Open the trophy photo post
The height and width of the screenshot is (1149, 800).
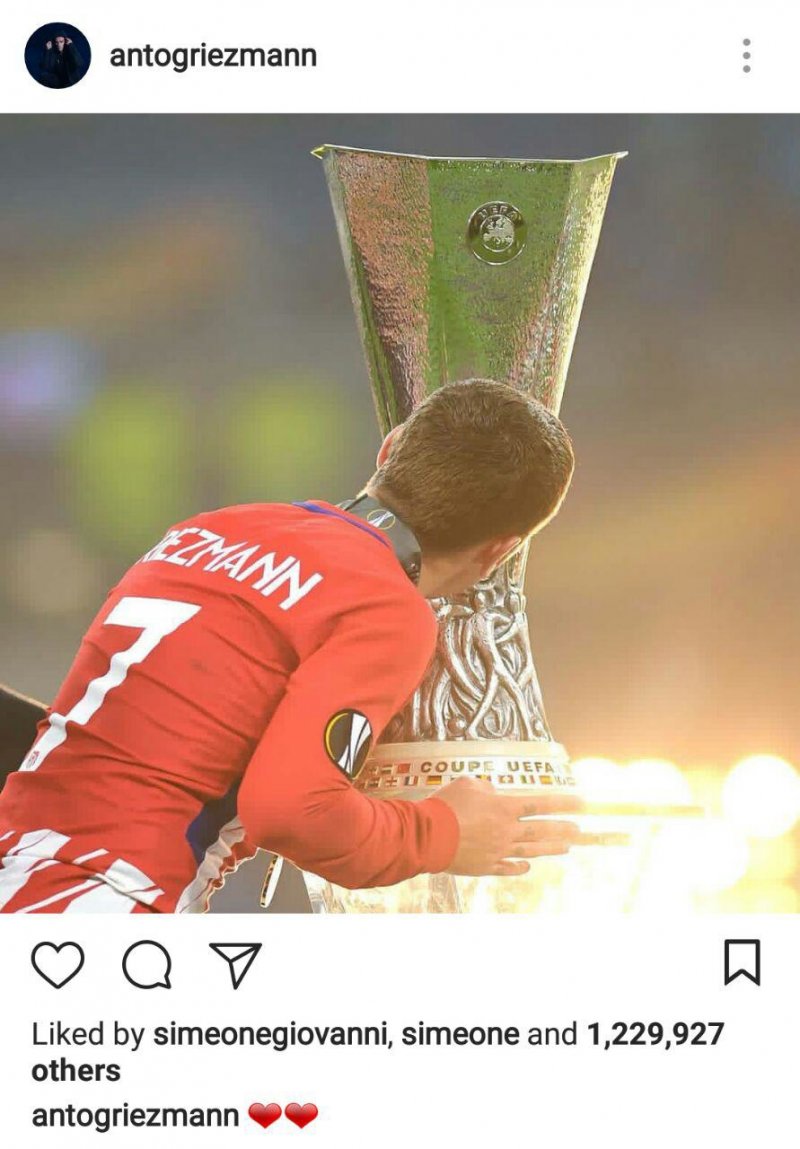(x=400, y=512)
